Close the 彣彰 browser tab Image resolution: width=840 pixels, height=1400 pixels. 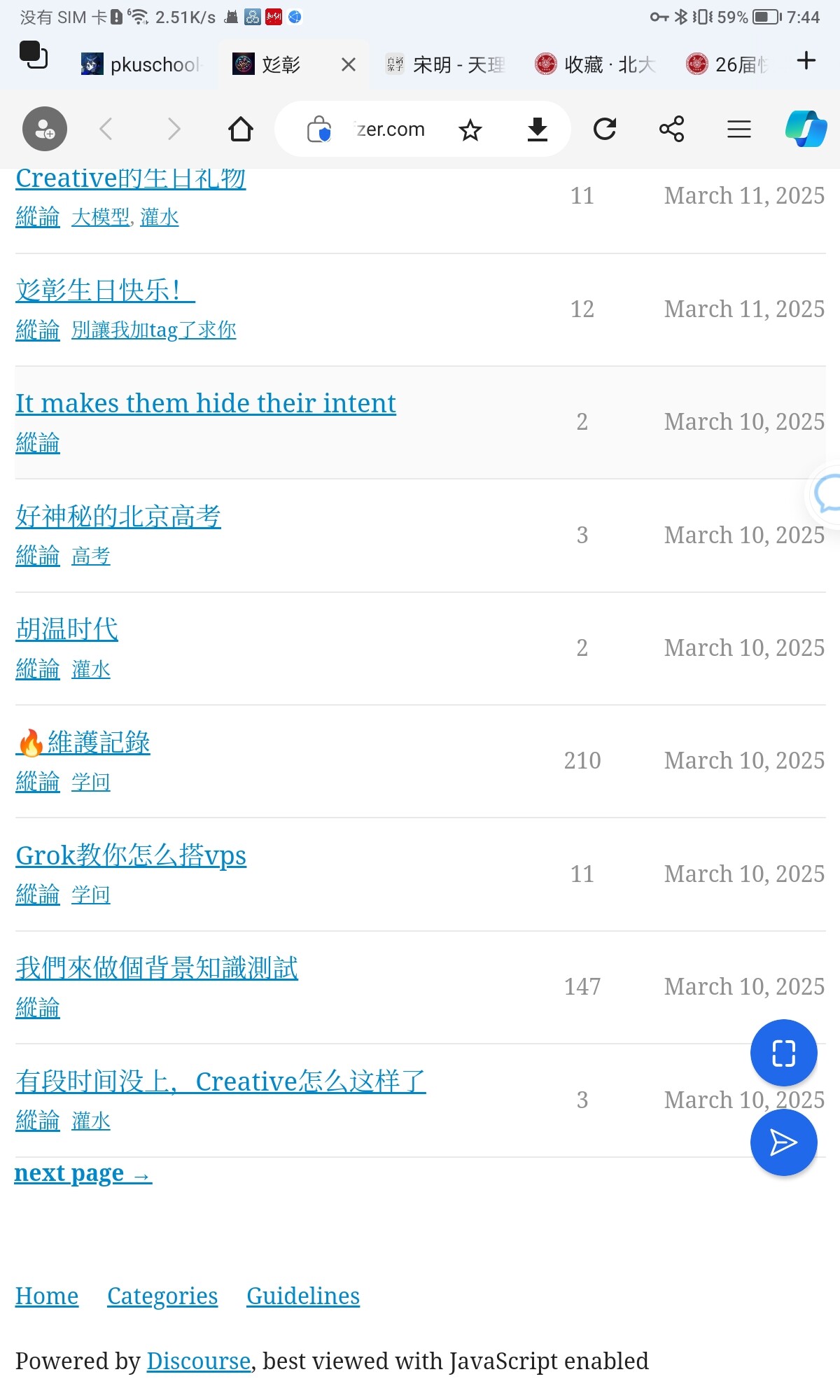tap(348, 65)
